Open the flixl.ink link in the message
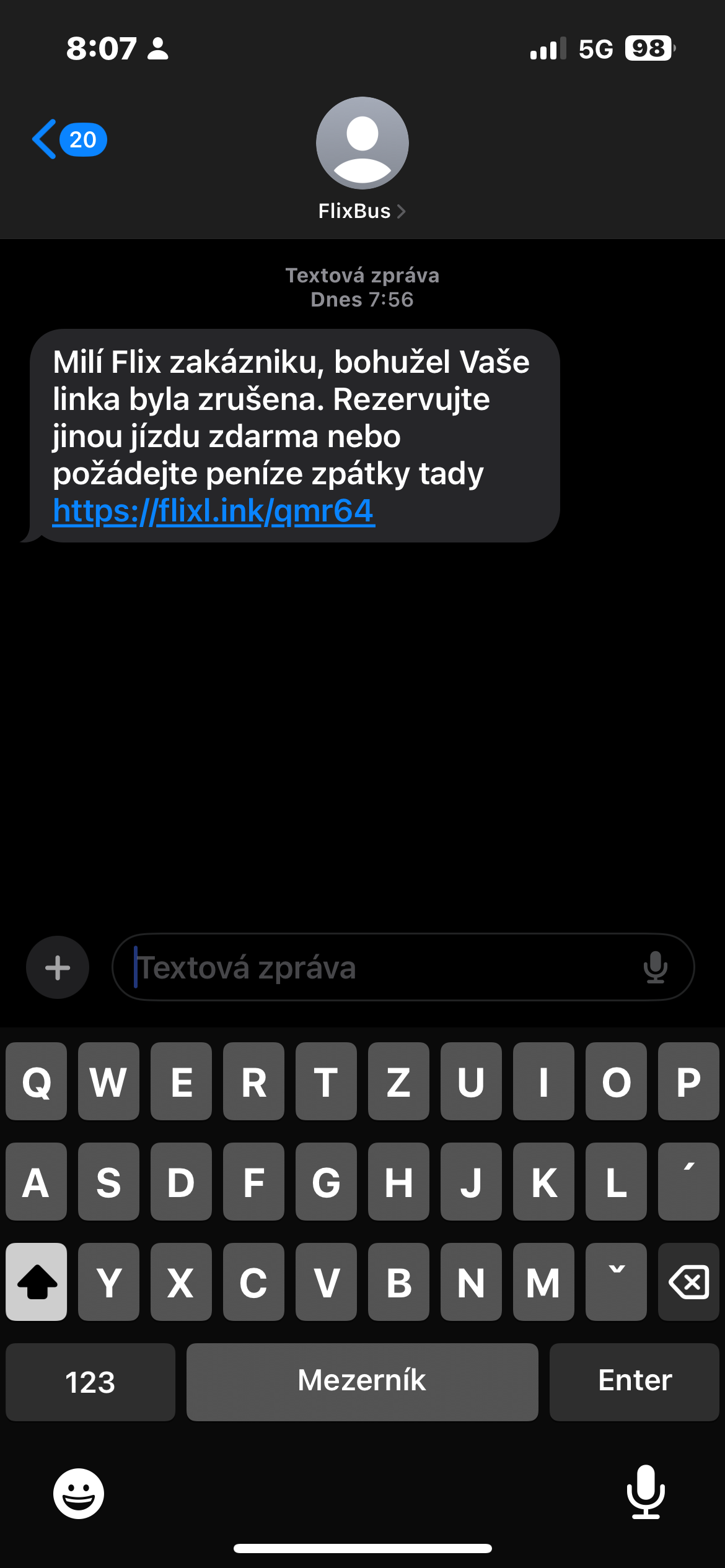Screen dimensions: 725x1568 click(213, 511)
